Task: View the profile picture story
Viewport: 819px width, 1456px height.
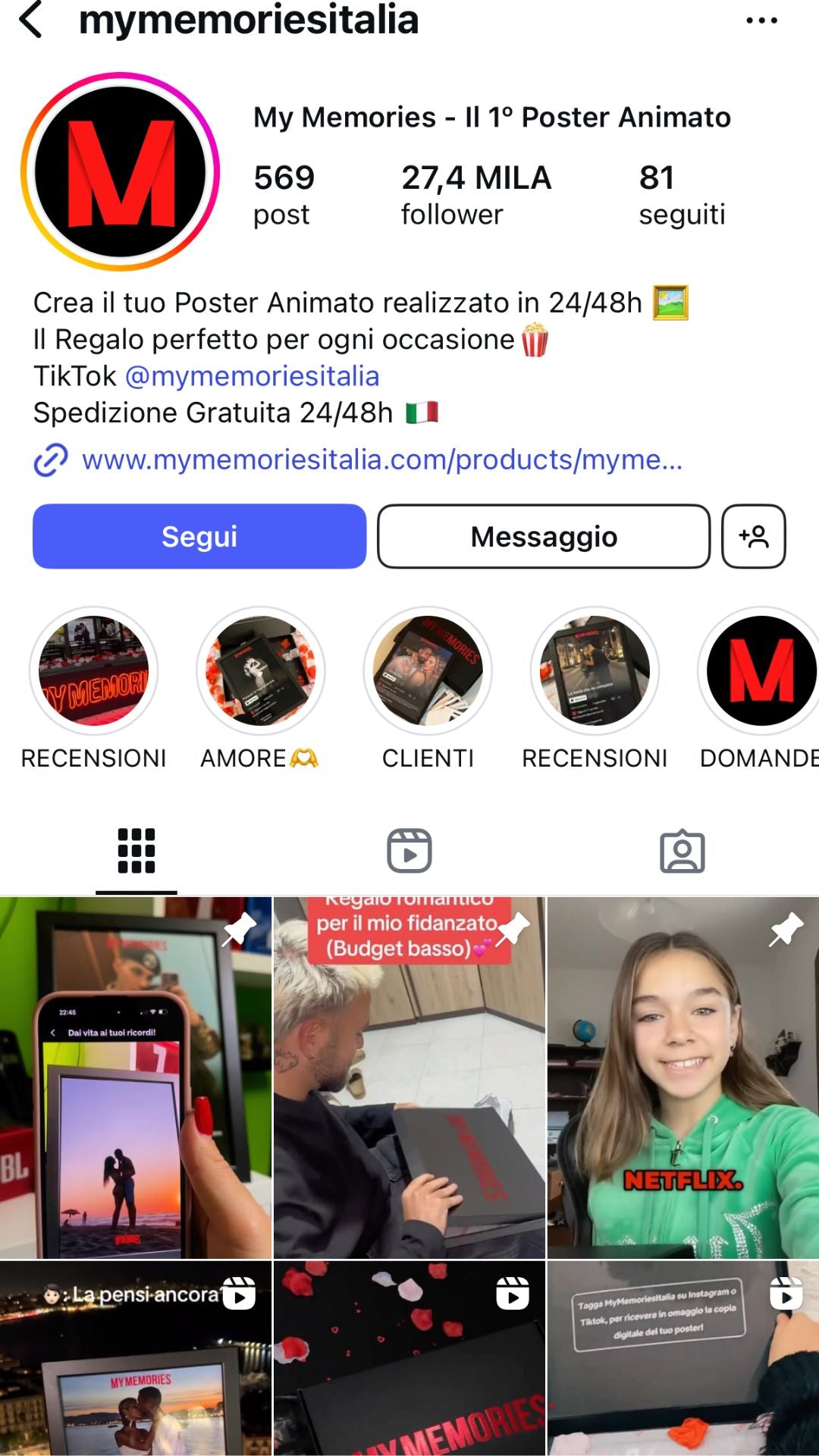Action: point(121,172)
